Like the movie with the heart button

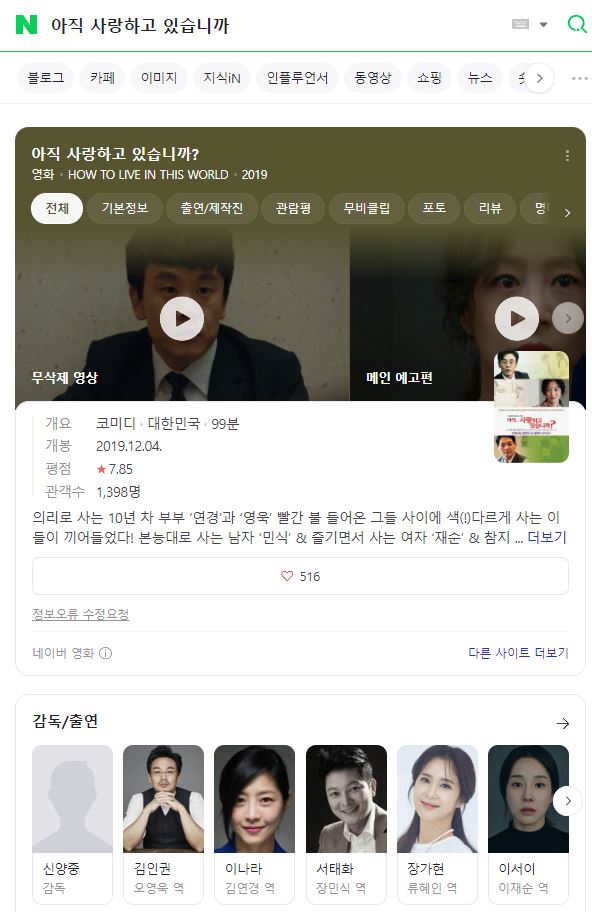(300, 576)
